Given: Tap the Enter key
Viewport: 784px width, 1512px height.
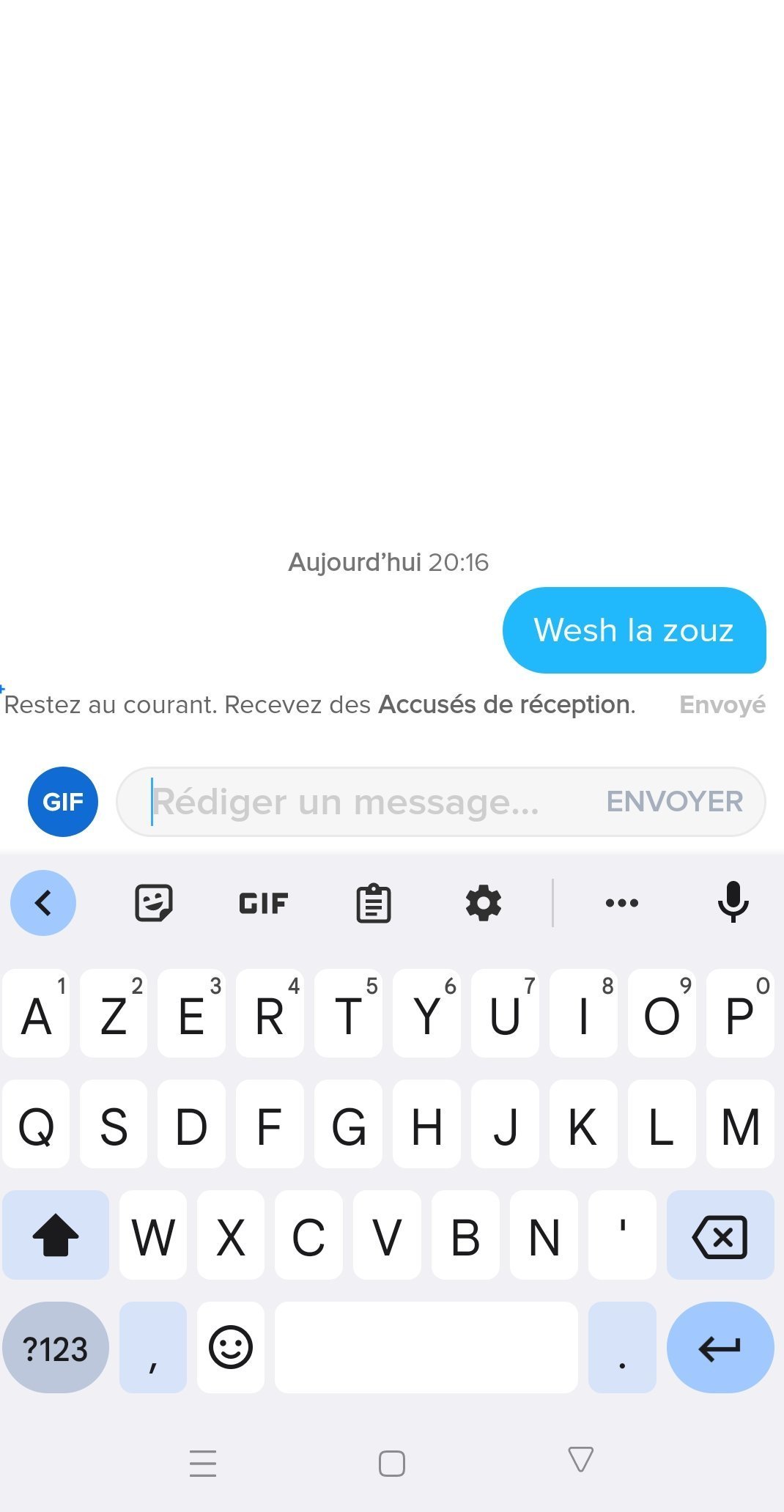Looking at the screenshot, I should click(x=720, y=1347).
